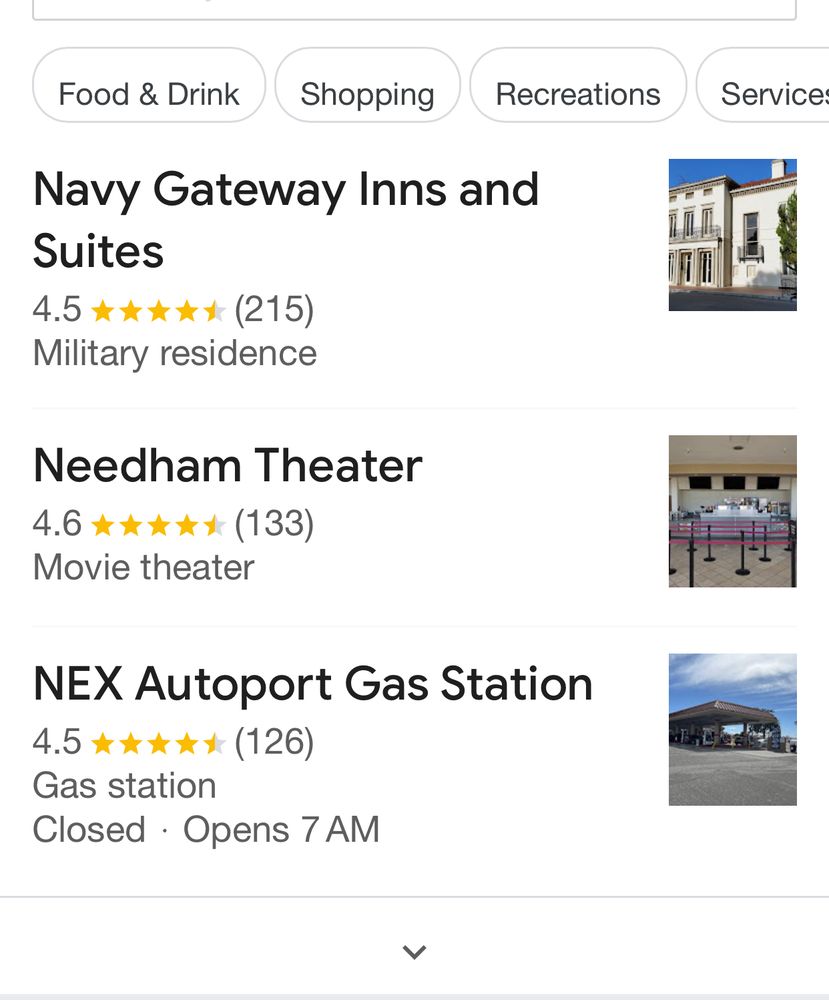View the Needham Theater lobby photo
This screenshot has height=1000, width=829.
(731, 511)
